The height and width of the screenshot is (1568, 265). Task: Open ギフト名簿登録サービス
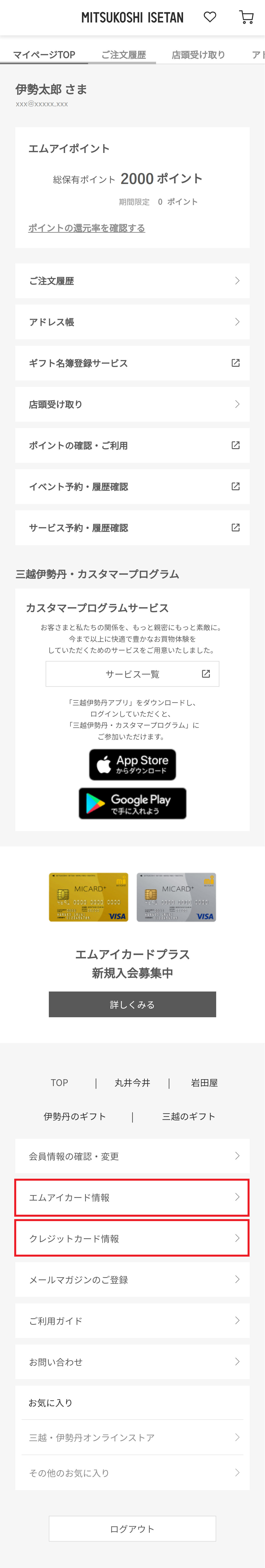pyautogui.click(x=132, y=363)
